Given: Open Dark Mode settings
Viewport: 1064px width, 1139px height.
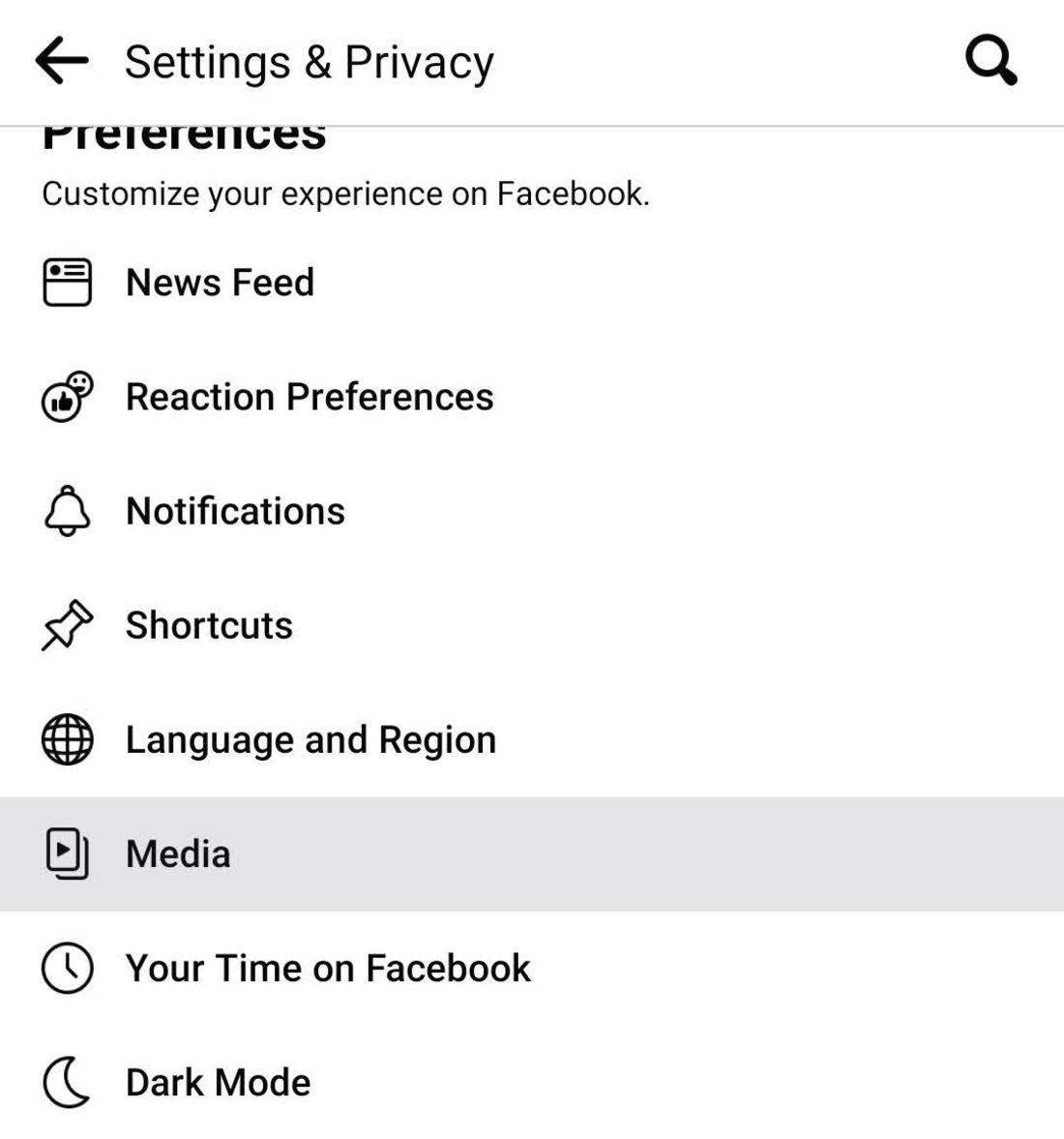Looking at the screenshot, I should pyautogui.click(x=217, y=1081).
